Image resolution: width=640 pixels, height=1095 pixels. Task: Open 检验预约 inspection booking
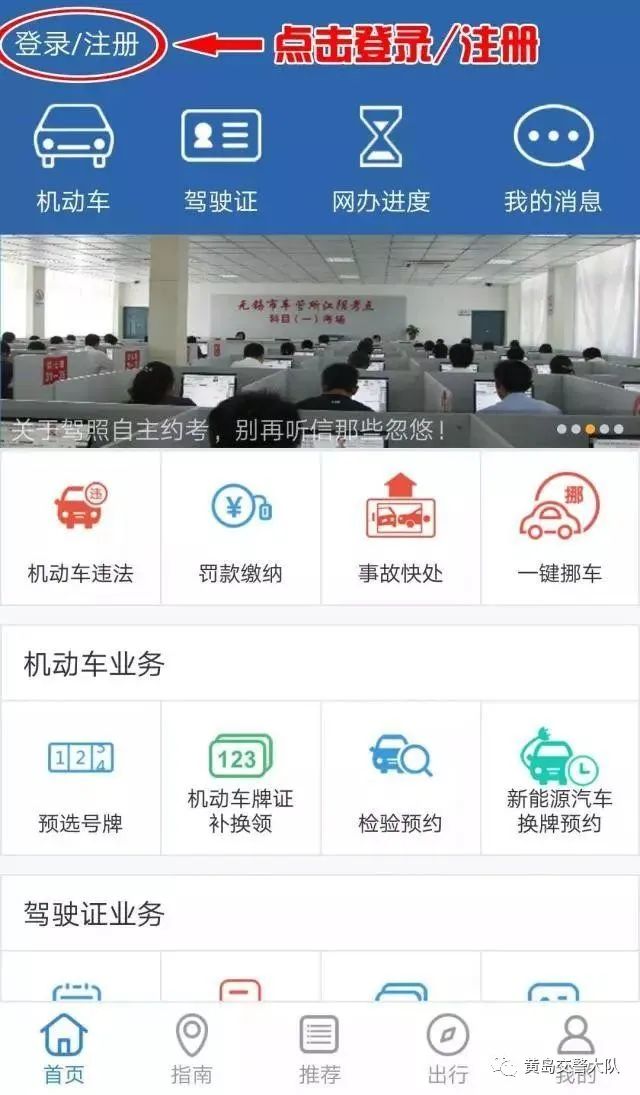[x=400, y=778]
